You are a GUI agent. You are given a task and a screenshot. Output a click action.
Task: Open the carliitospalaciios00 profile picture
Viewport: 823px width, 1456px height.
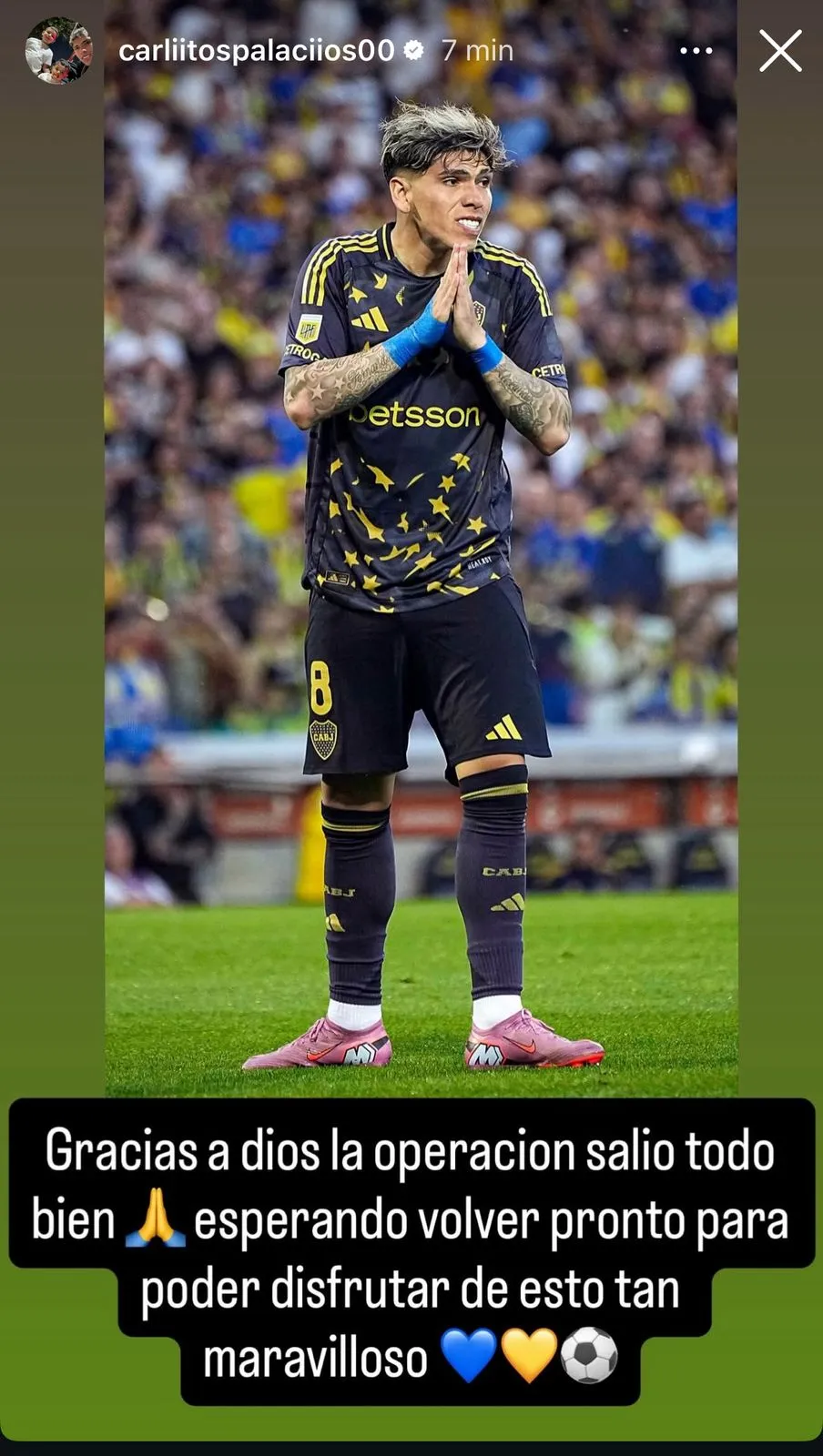tap(59, 51)
